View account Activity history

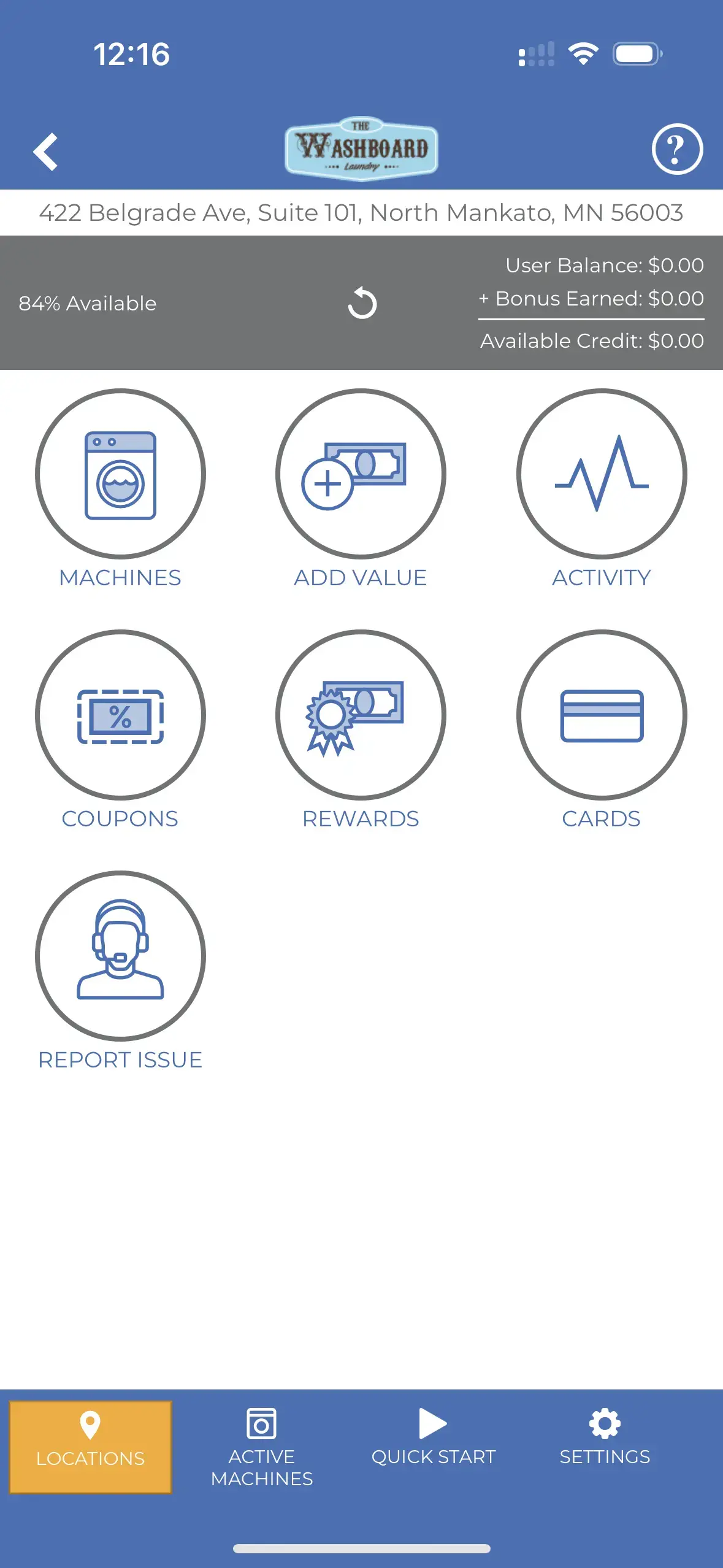pyautogui.click(x=601, y=474)
